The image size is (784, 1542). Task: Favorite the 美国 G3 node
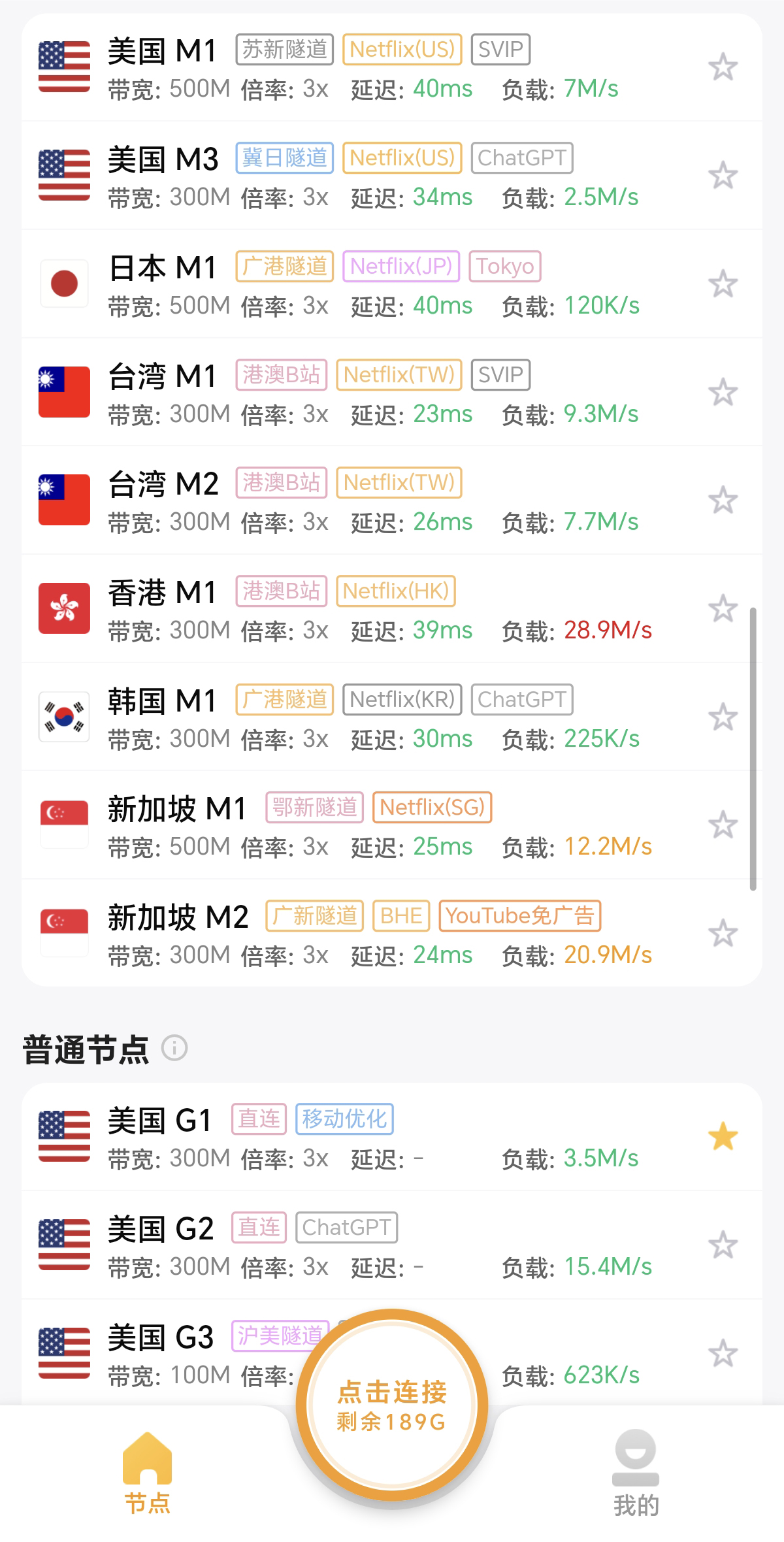(x=723, y=1353)
